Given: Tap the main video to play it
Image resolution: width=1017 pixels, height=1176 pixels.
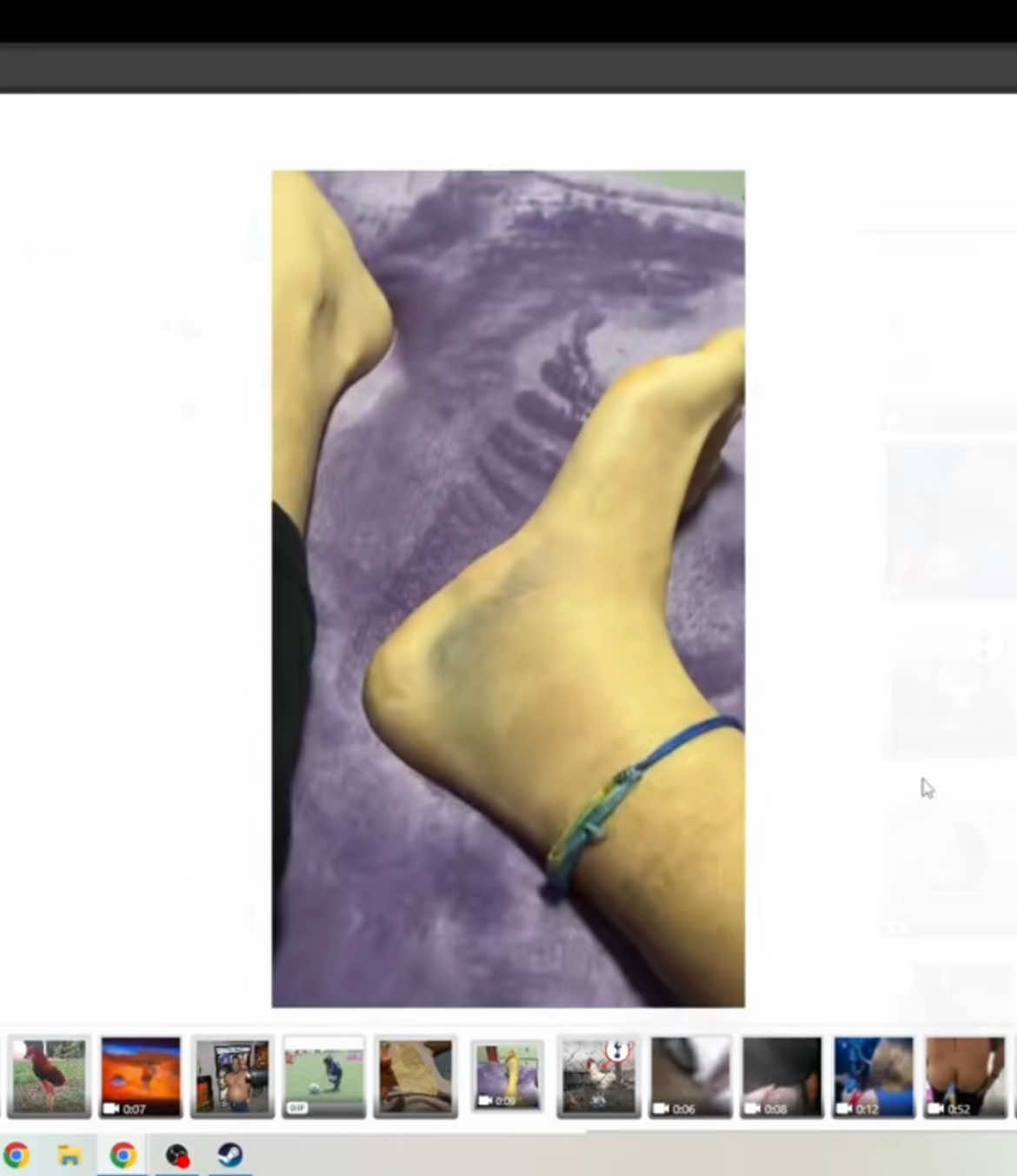Looking at the screenshot, I should pyautogui.click(x=508, y=588).
